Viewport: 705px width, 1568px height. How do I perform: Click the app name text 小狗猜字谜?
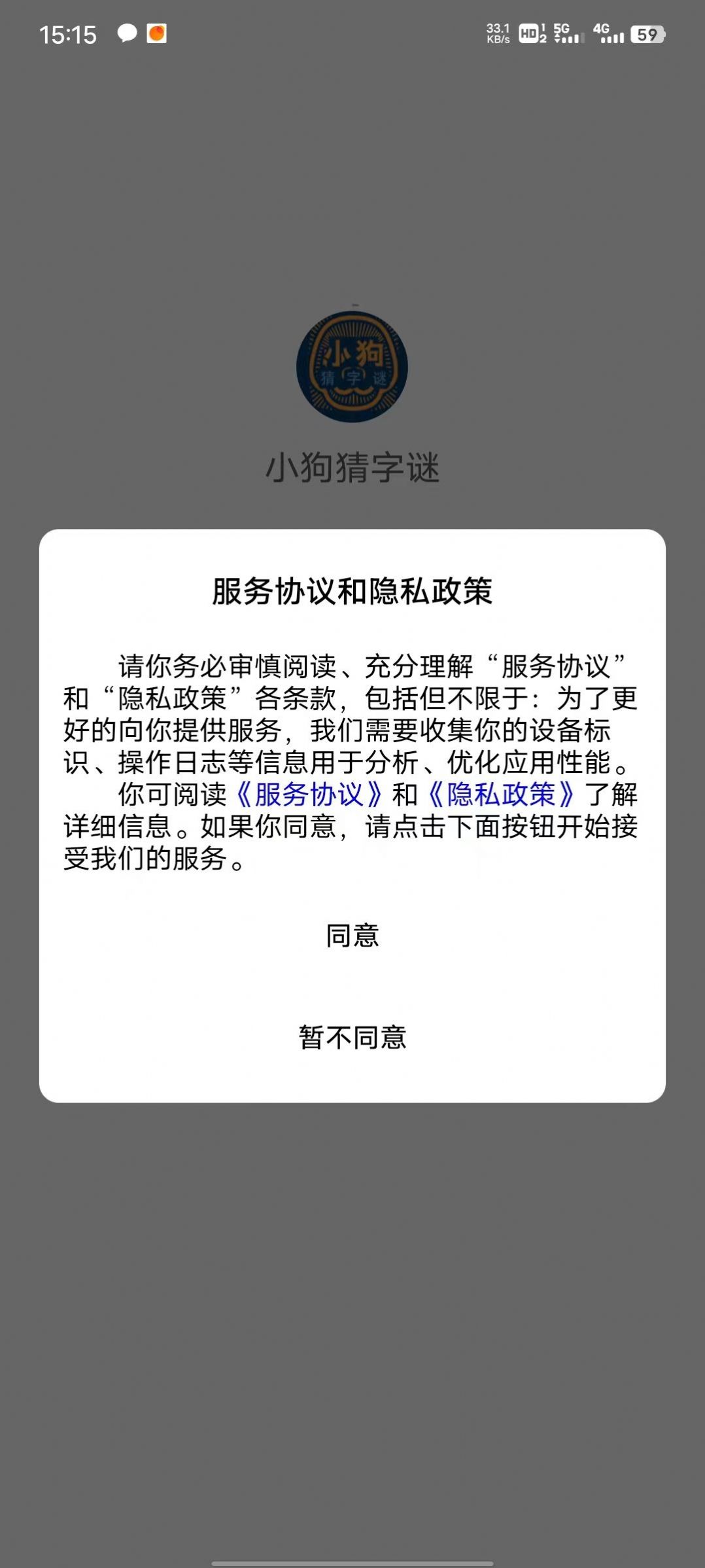click(352, 466)
